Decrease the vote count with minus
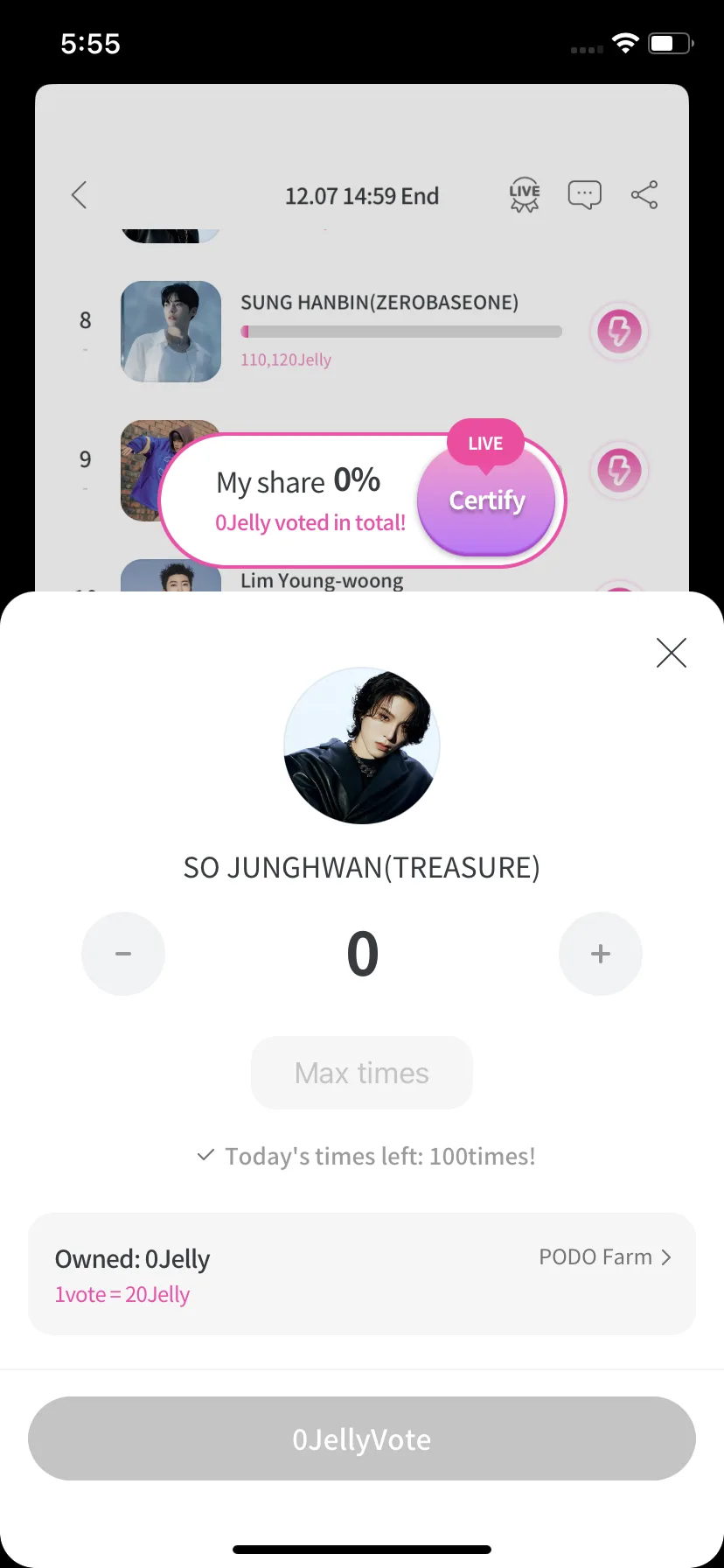724x1568 pixels. tap(123, 954)
